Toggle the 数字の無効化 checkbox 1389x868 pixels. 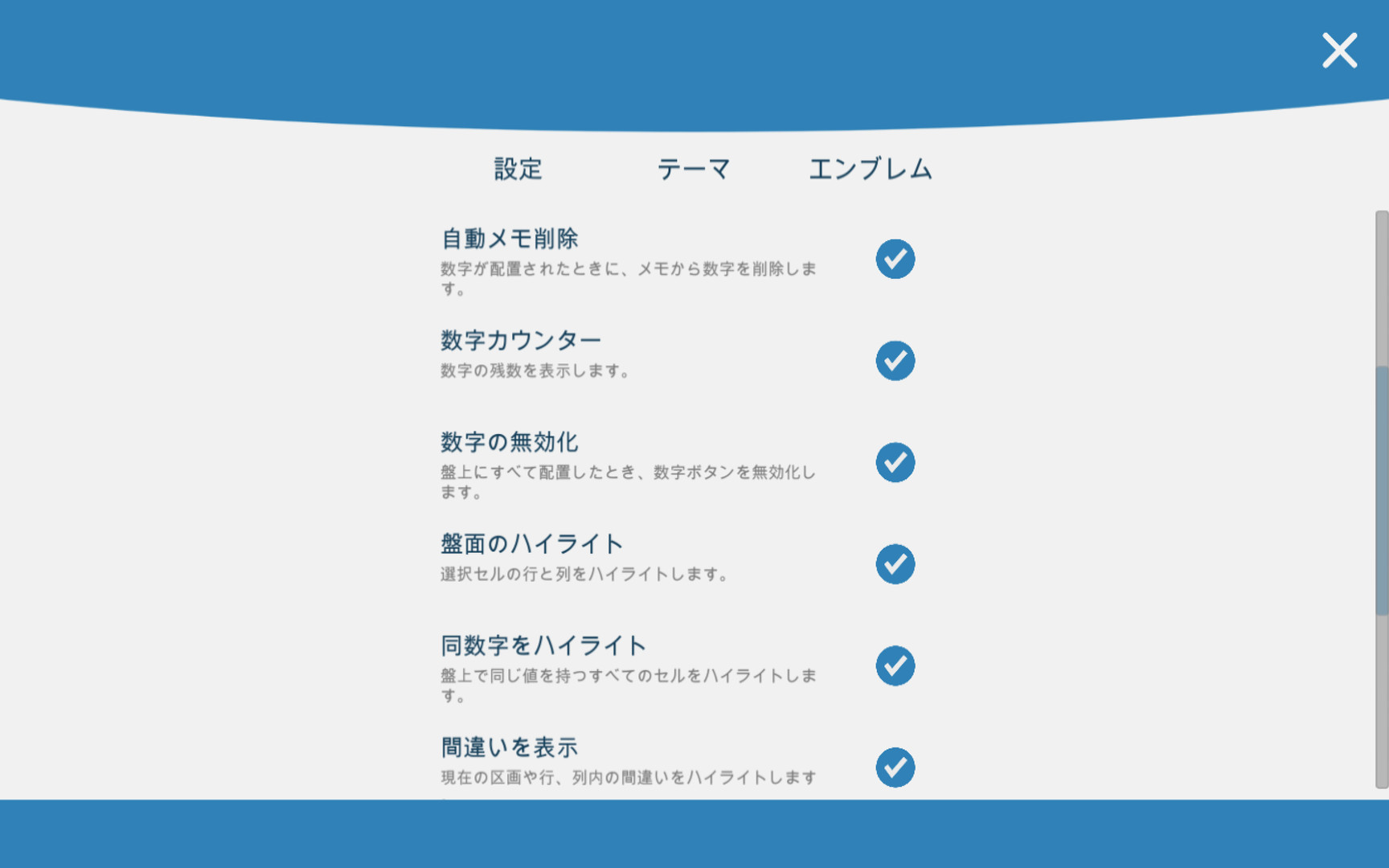click(895, 462)
